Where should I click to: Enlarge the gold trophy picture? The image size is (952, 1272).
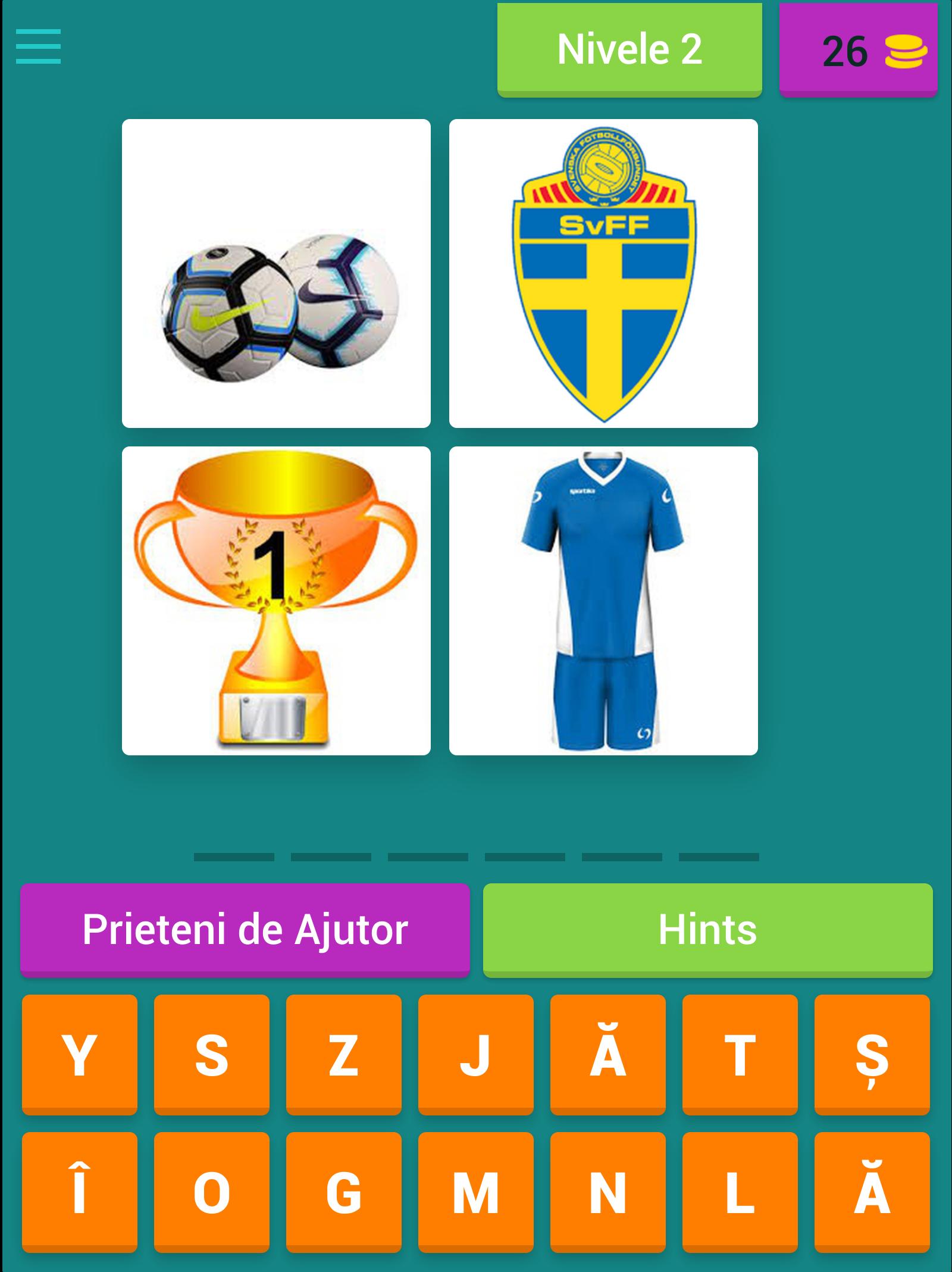coord(276,601)
